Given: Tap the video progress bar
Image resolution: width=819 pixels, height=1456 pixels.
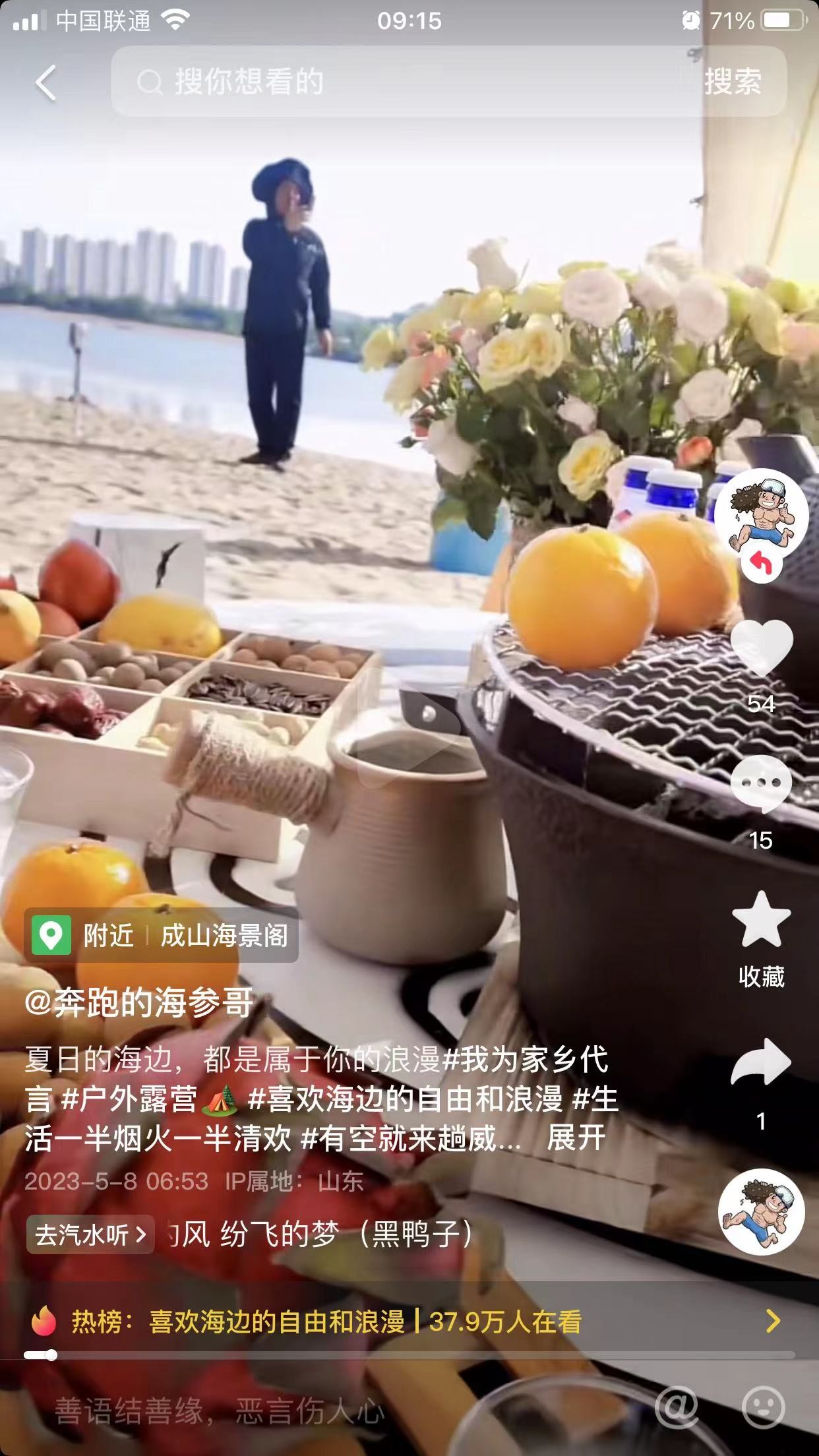Looking at the screenshot, I should pos(409,1356).
